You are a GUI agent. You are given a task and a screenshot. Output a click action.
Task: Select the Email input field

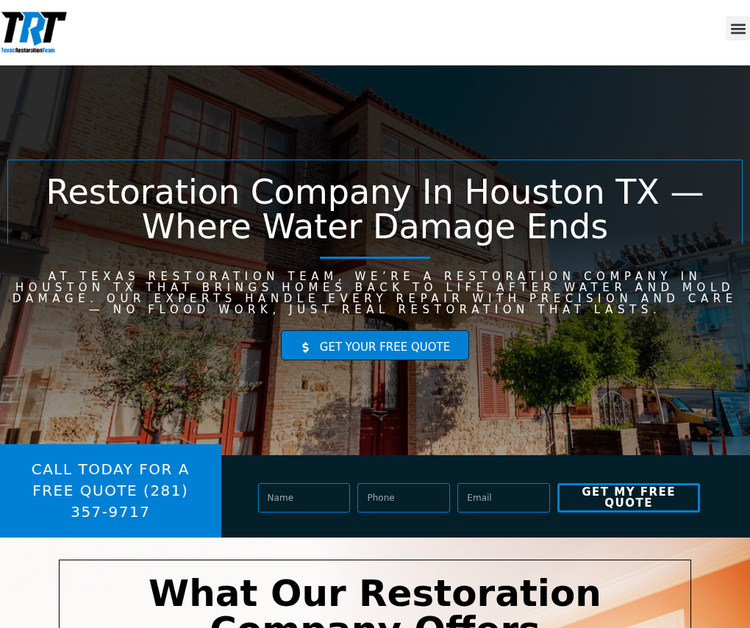click(x=503, y=498)
